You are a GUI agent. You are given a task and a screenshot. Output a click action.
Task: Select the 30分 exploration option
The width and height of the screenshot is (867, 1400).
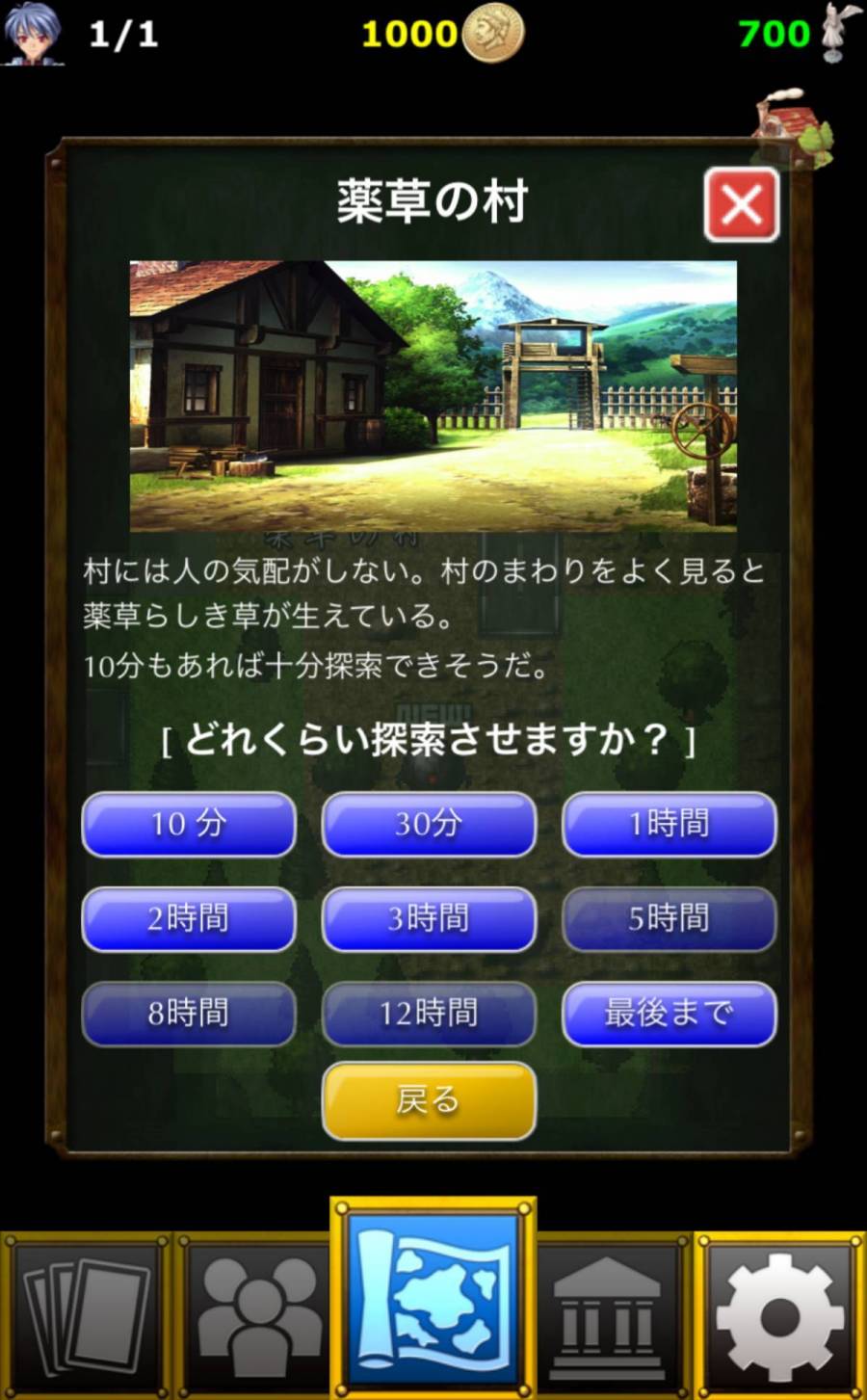coord(429,825)
